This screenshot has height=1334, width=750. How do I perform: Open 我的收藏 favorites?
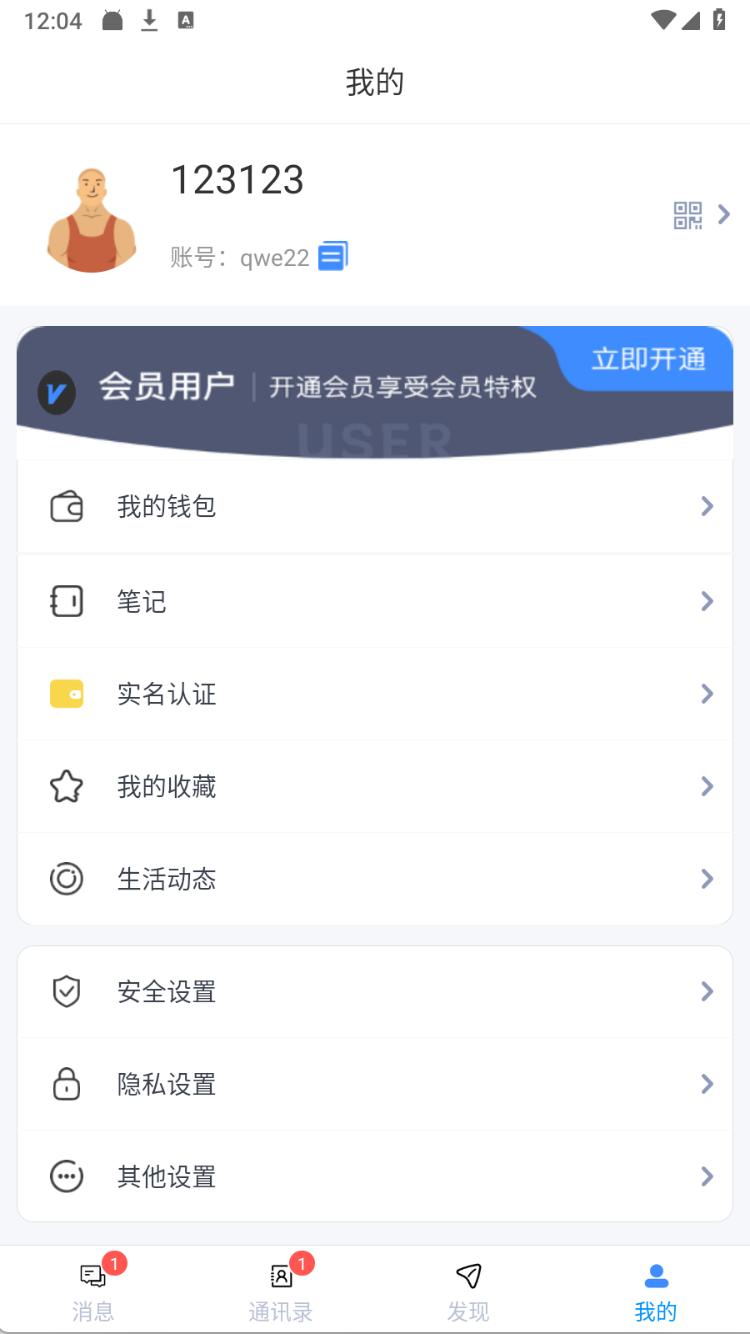pyautogui.click(x=375, y=787)
